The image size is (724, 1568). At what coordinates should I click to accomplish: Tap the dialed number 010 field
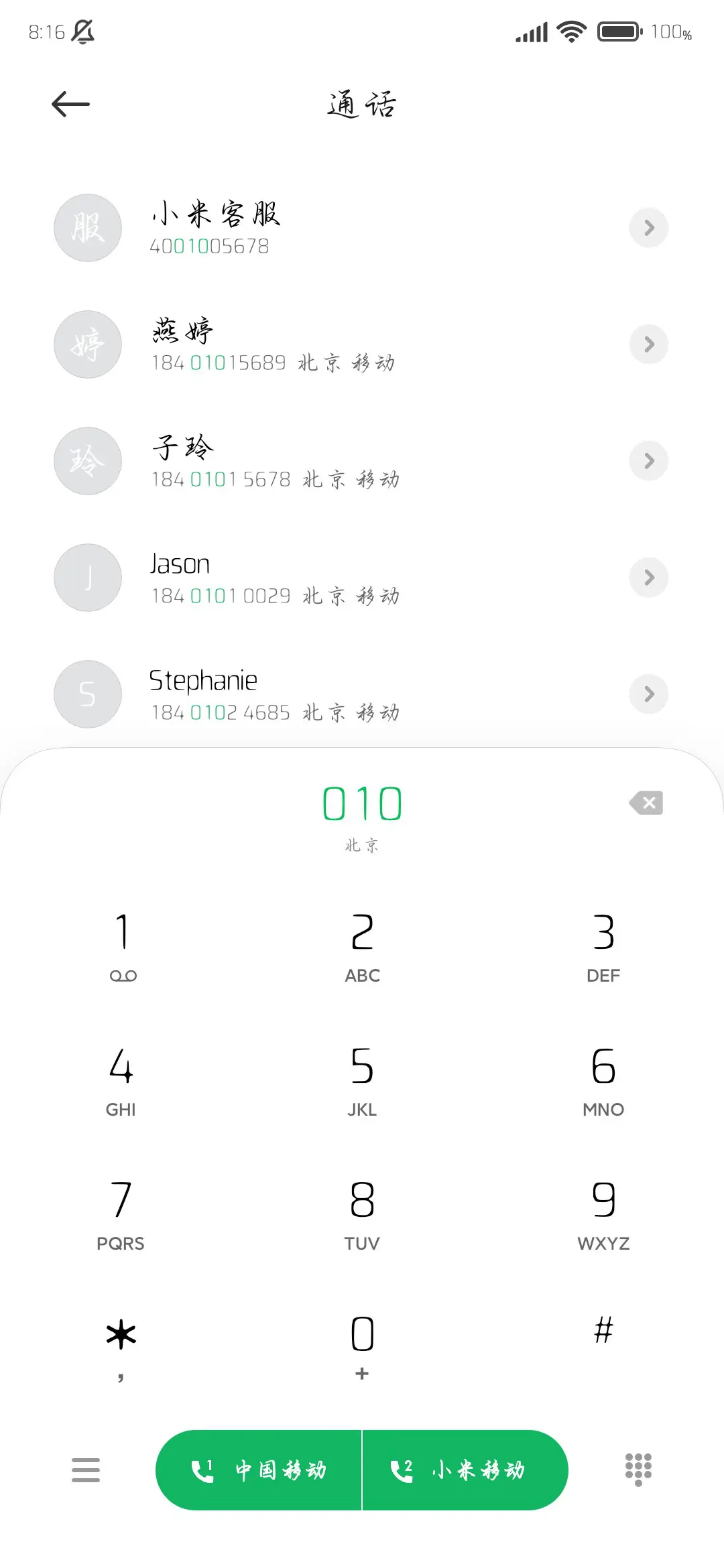pos(362,803)
